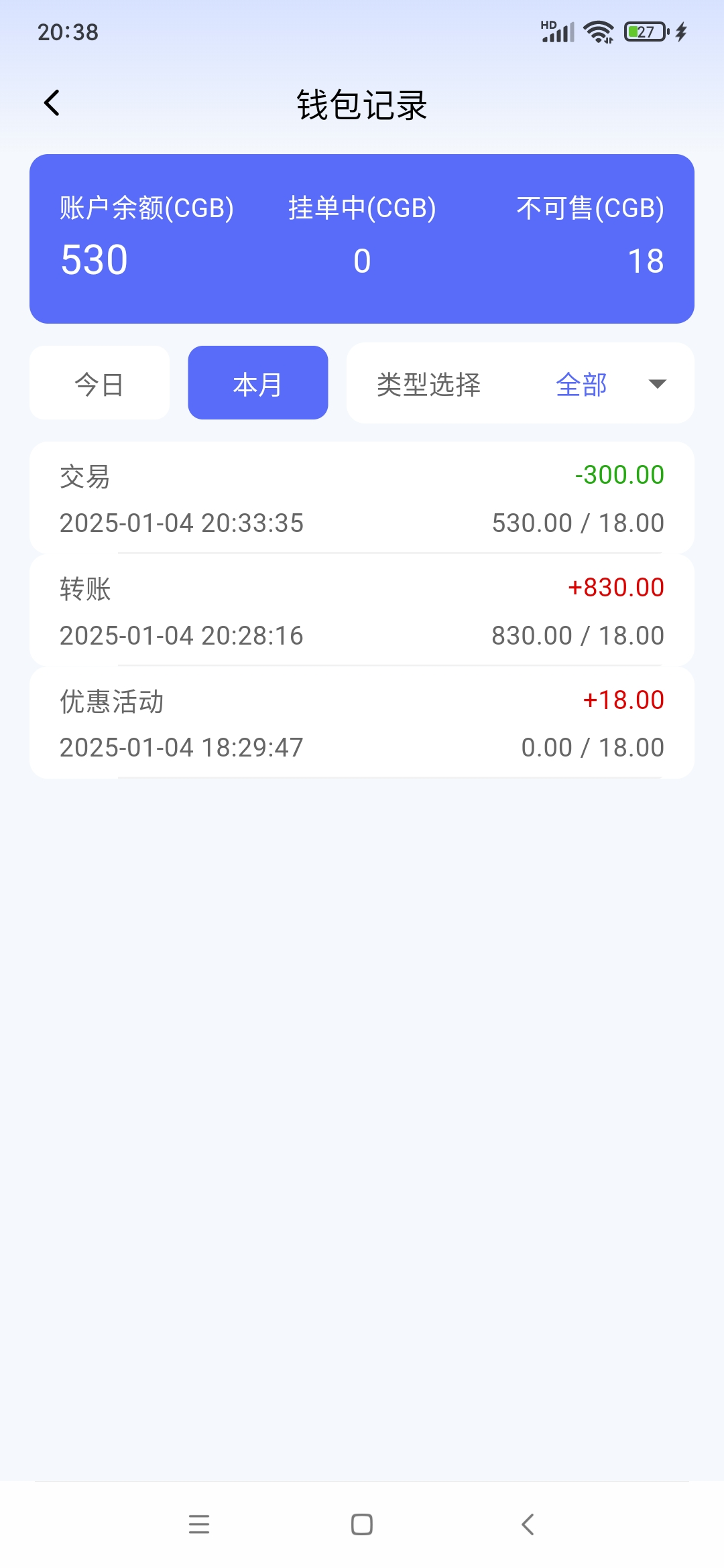724x1568 pixels.
Task: Switch to the 今日 filter
Action: [x=99, y=383]
